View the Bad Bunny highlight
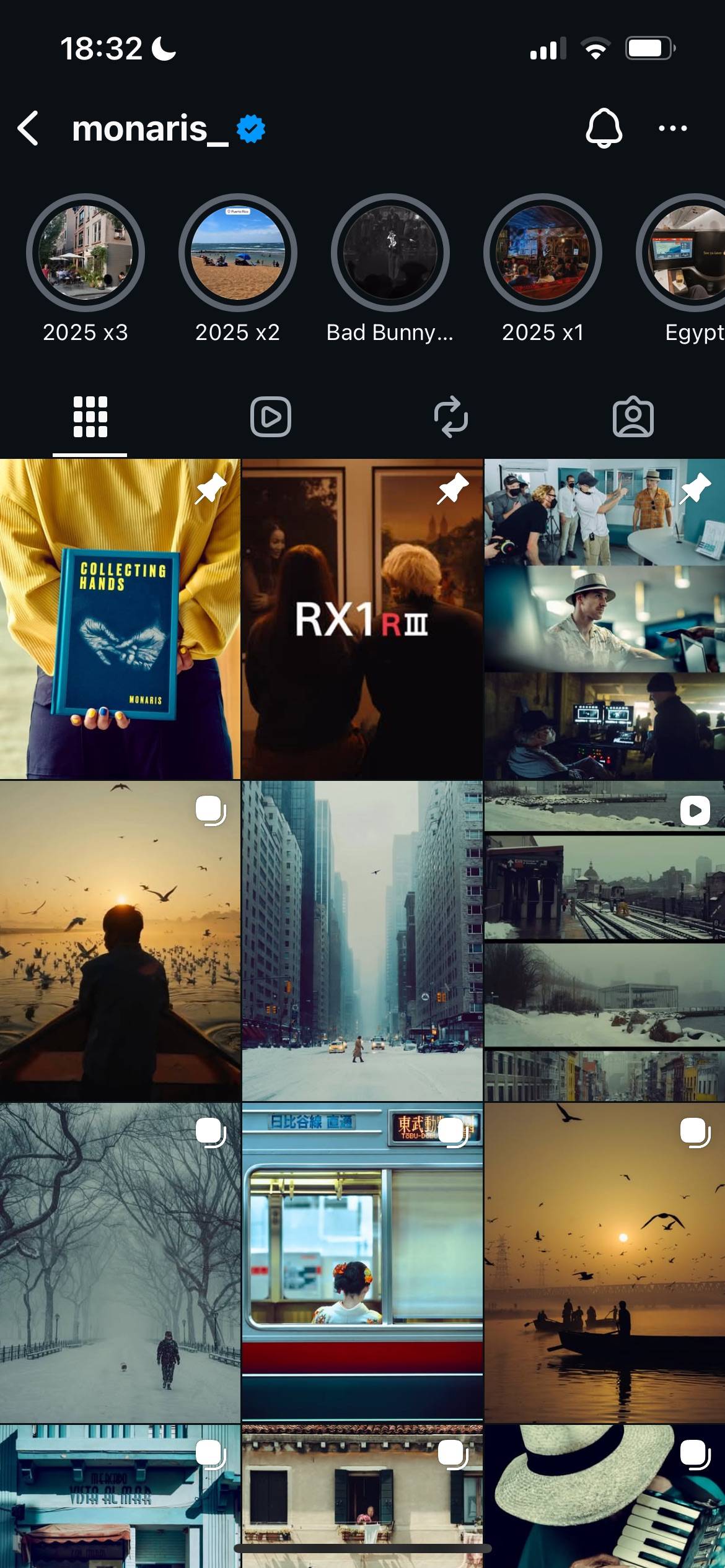The height and width of the screenshot is (1568, 725). pyautogui.click(x=390, y=253)
